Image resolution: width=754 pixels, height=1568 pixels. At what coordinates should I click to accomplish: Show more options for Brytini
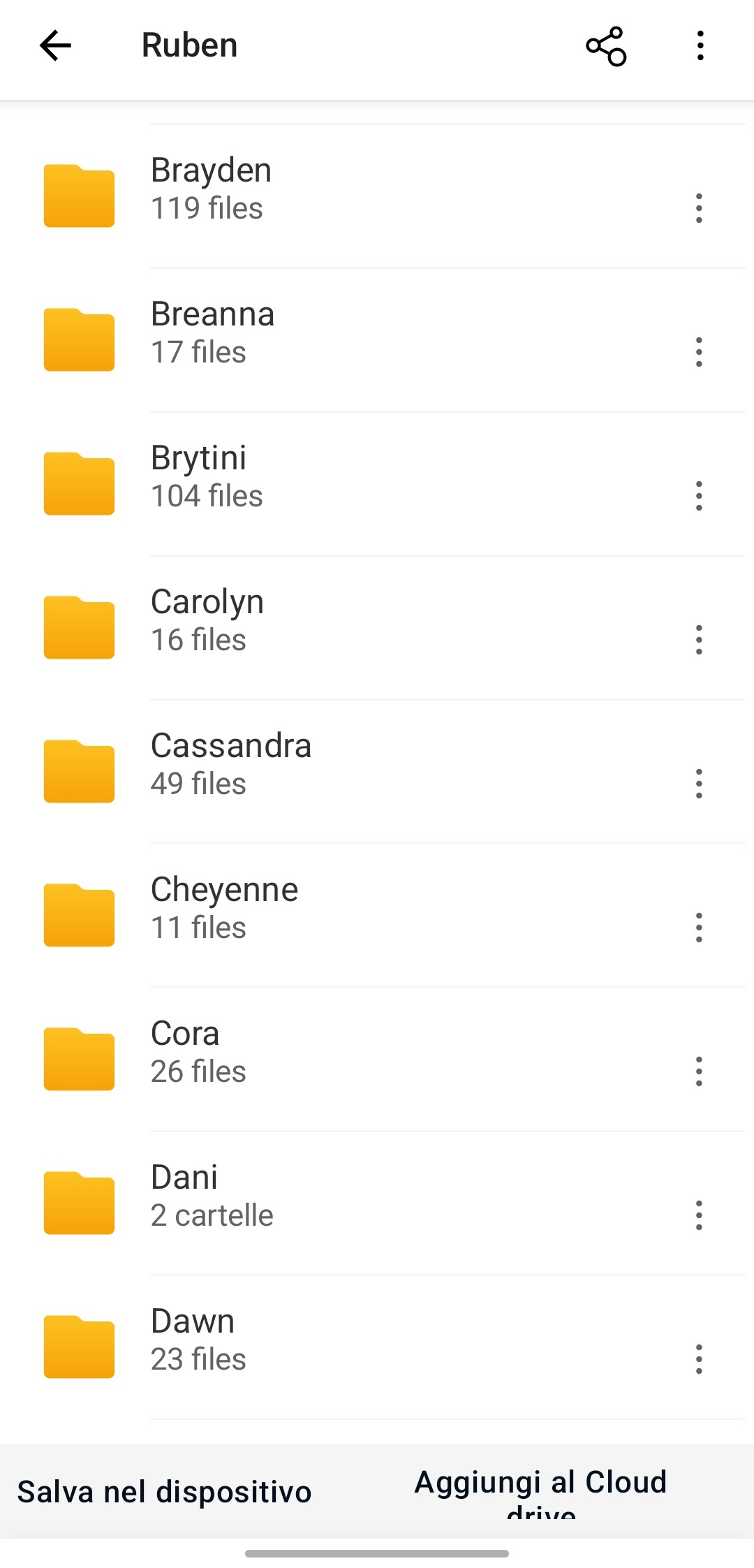click(x=699, y=496)
